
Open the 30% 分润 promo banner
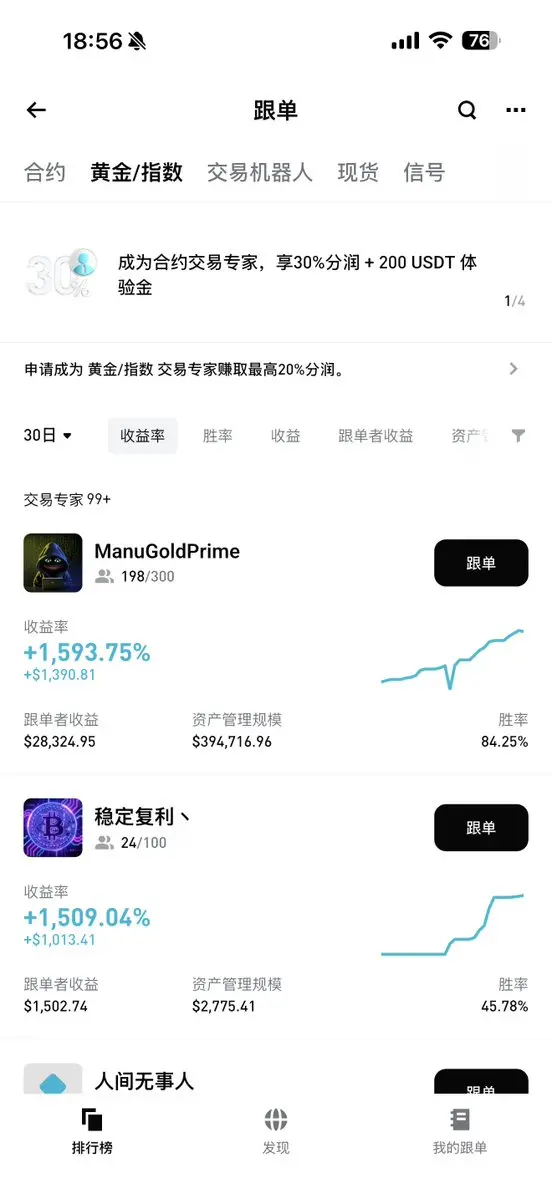(x=275, y=275)
